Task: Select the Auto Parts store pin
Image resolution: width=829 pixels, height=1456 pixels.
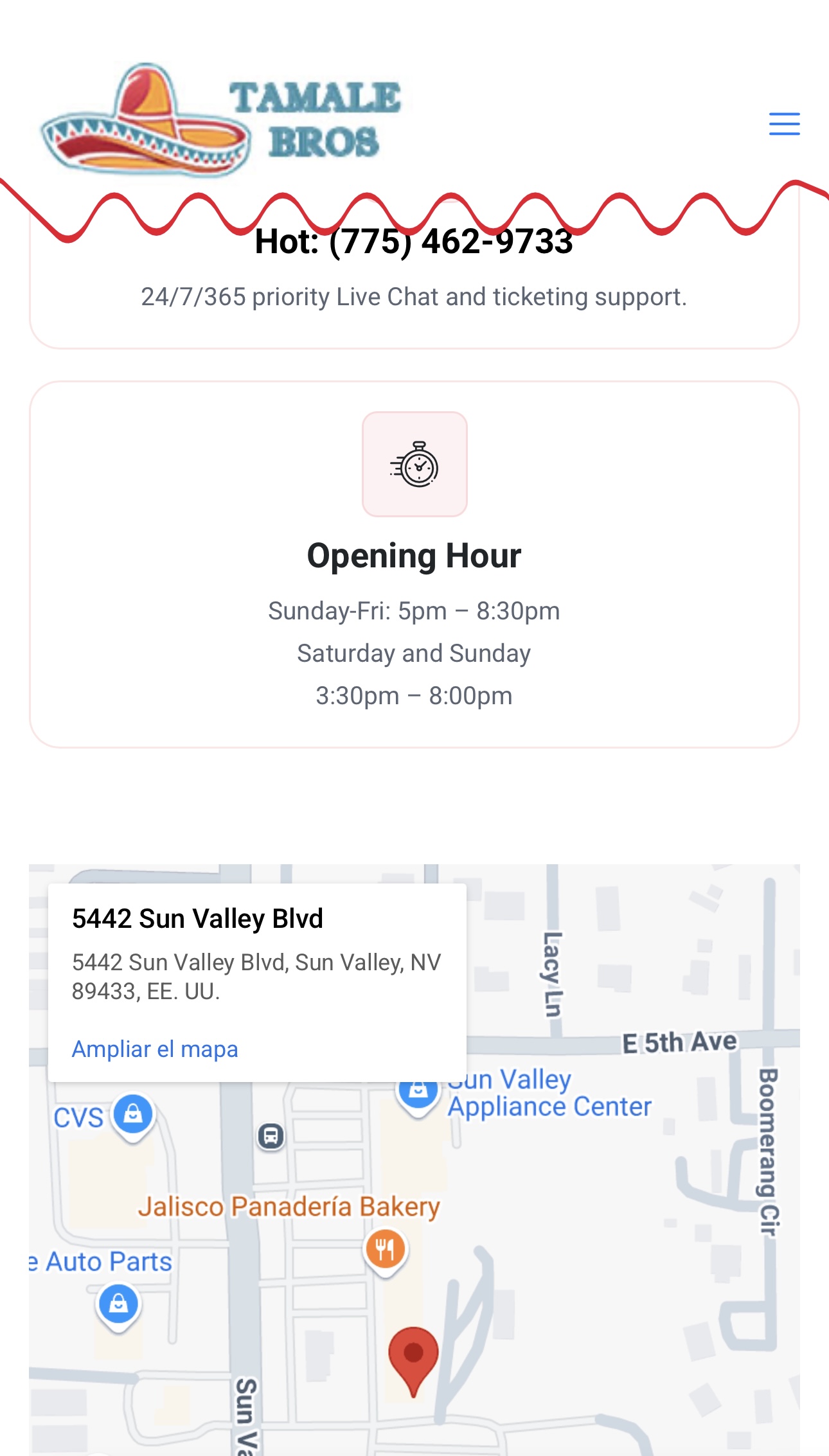Action: tap(118, 1305)
